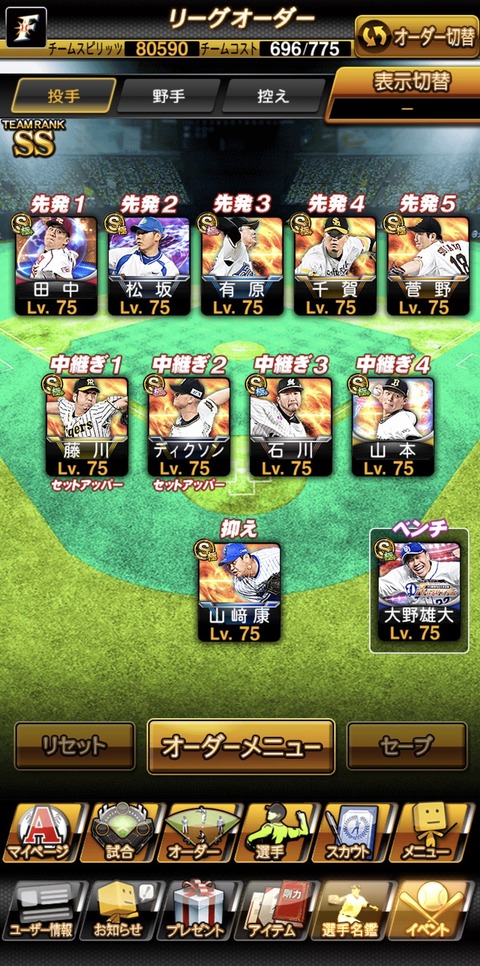This screenshot has width=480, height=966.
Task: Open the スカウト section
Action: [353, 832]
